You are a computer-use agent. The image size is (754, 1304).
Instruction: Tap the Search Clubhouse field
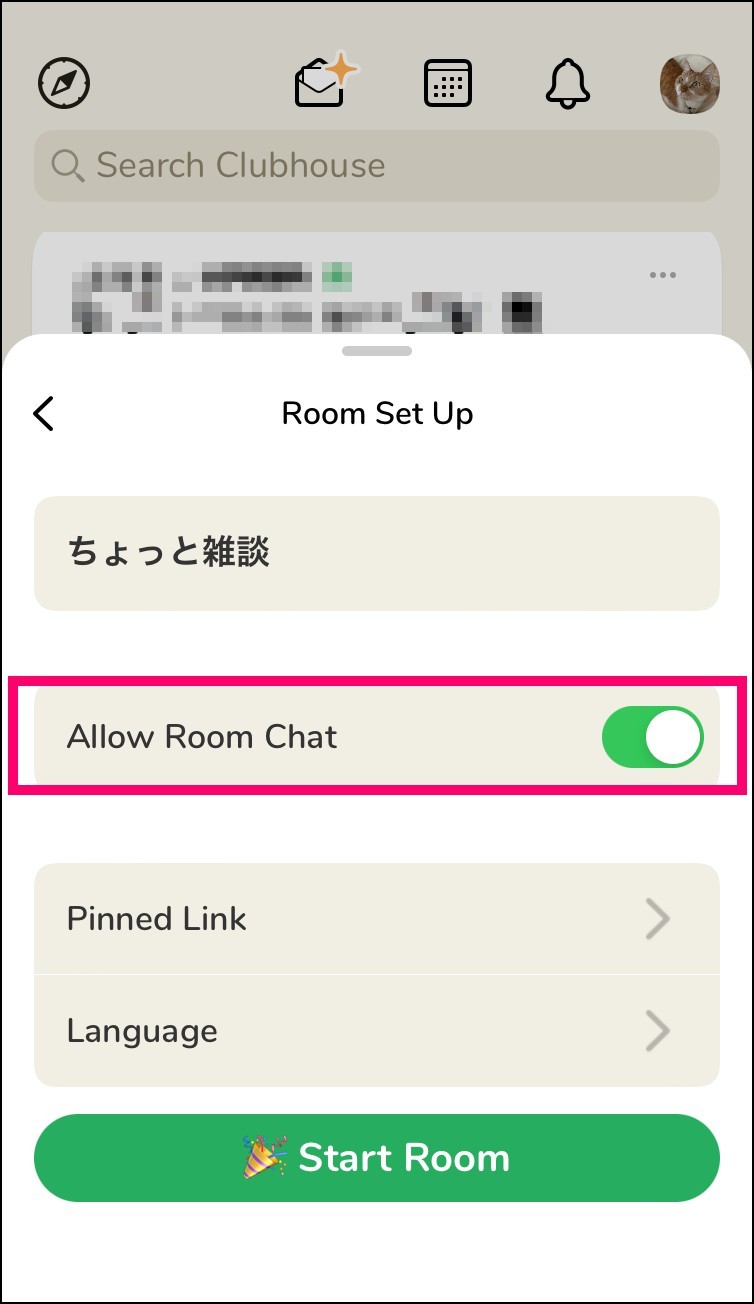[377, 166]
